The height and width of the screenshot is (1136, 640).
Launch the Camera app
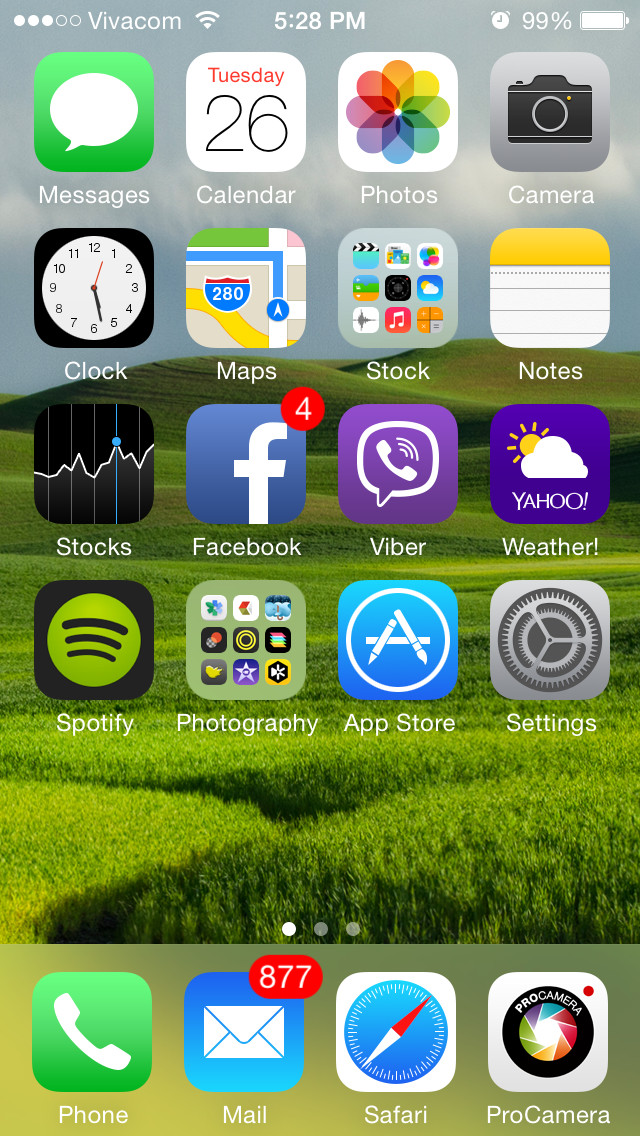click(x=550, y=112)
